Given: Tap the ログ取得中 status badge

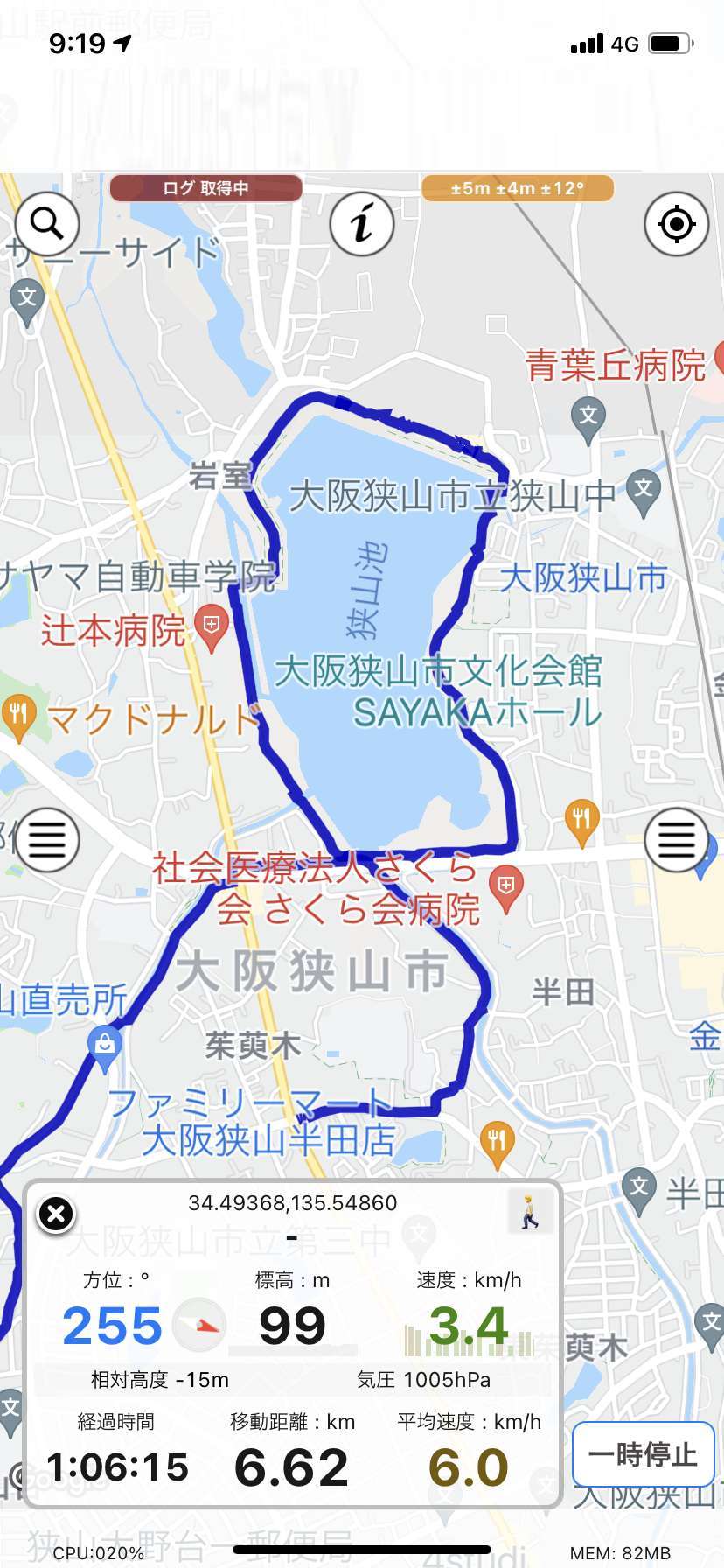Looking at the screenshot, I should tap(205, 188).
